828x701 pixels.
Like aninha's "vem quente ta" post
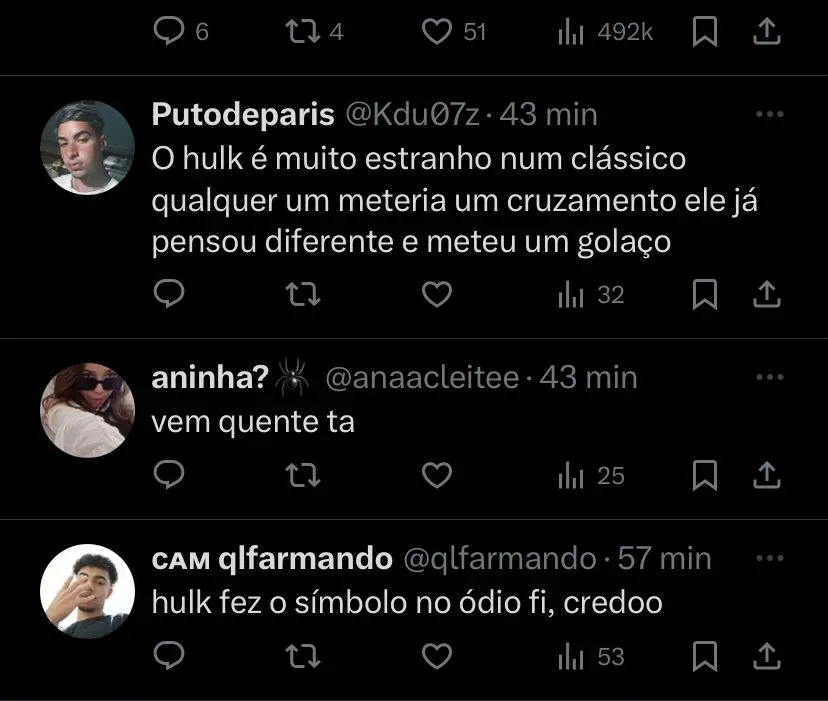click(436, 476)
